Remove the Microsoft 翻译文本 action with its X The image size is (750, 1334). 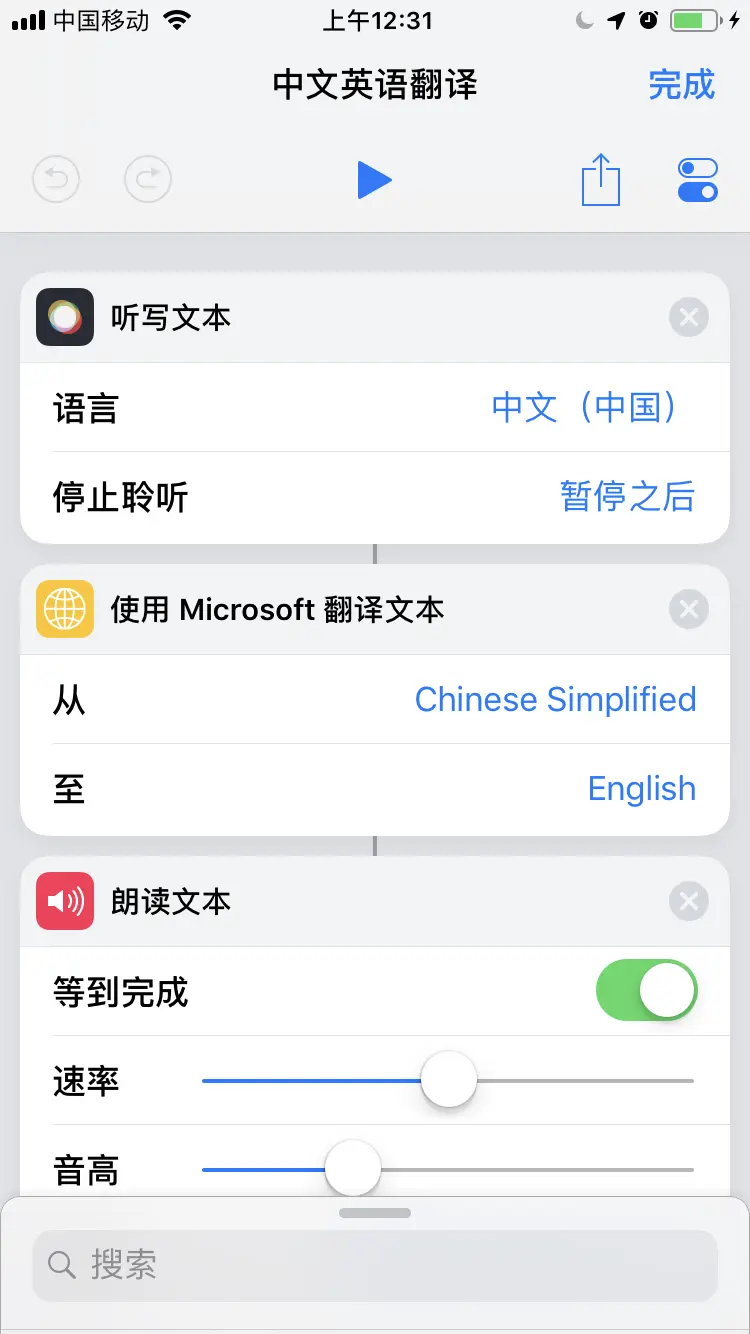(x=688, y=609)
